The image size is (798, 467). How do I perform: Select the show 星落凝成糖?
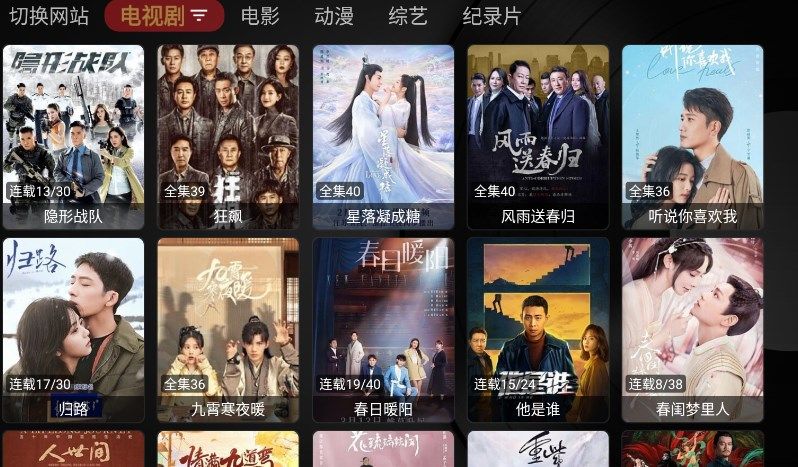pos(383,136)
